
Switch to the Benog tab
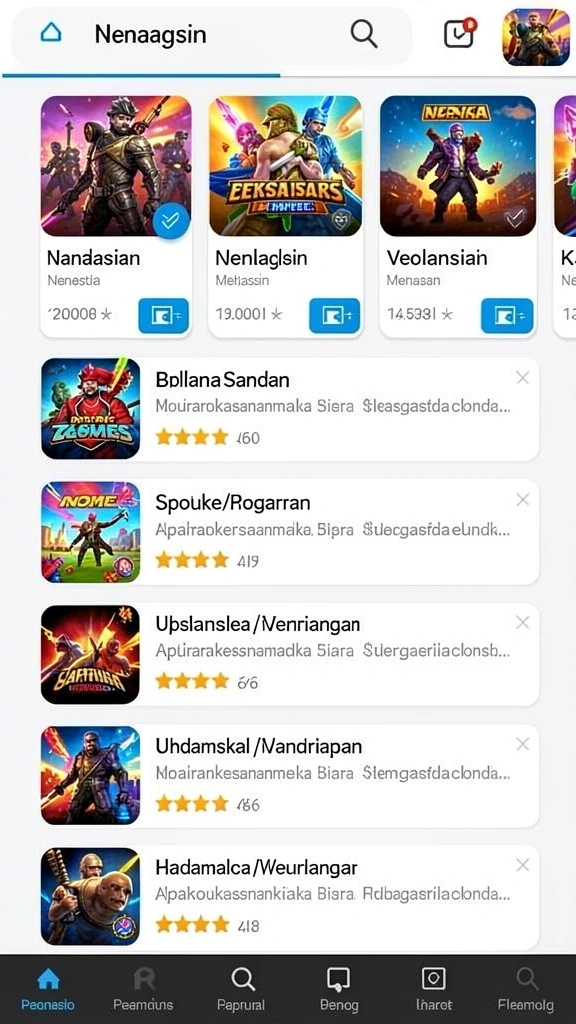pyautogui.click(x=339, y=989)
